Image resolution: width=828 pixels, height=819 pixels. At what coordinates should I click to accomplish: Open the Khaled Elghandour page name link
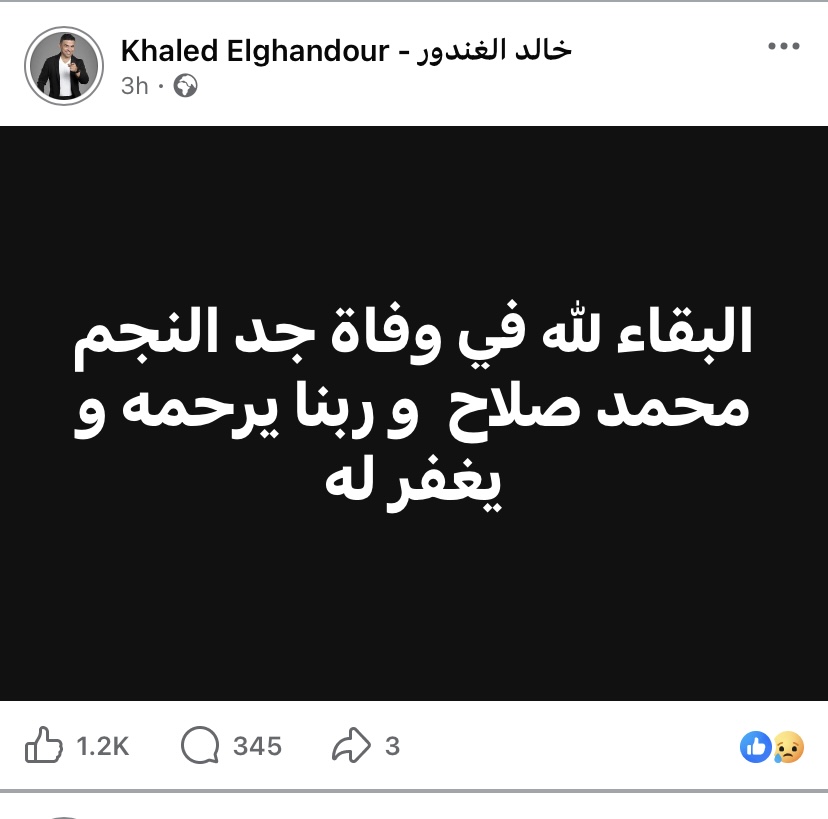point(345,50)
